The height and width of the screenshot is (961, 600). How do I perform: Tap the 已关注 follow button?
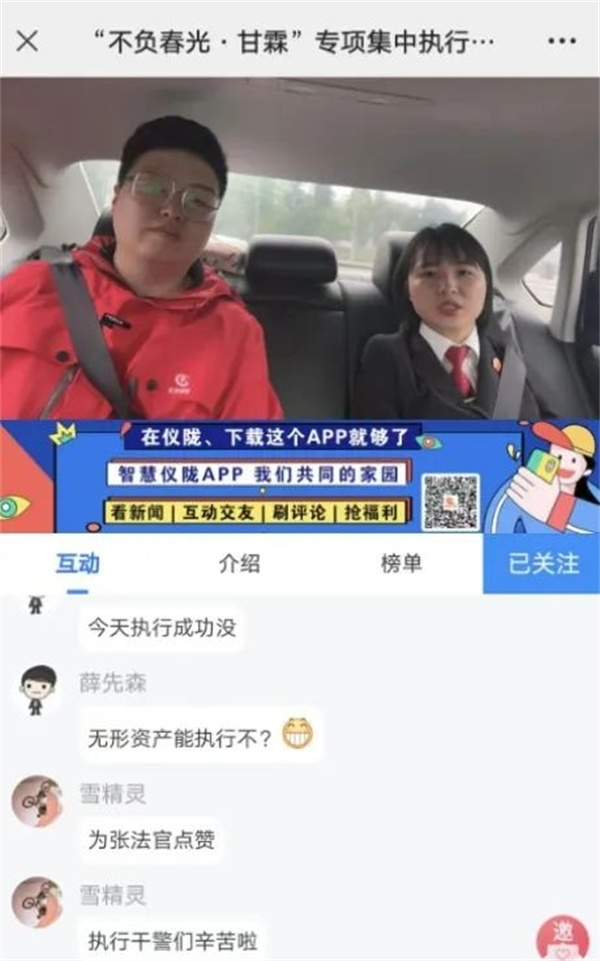click(542, 563)
